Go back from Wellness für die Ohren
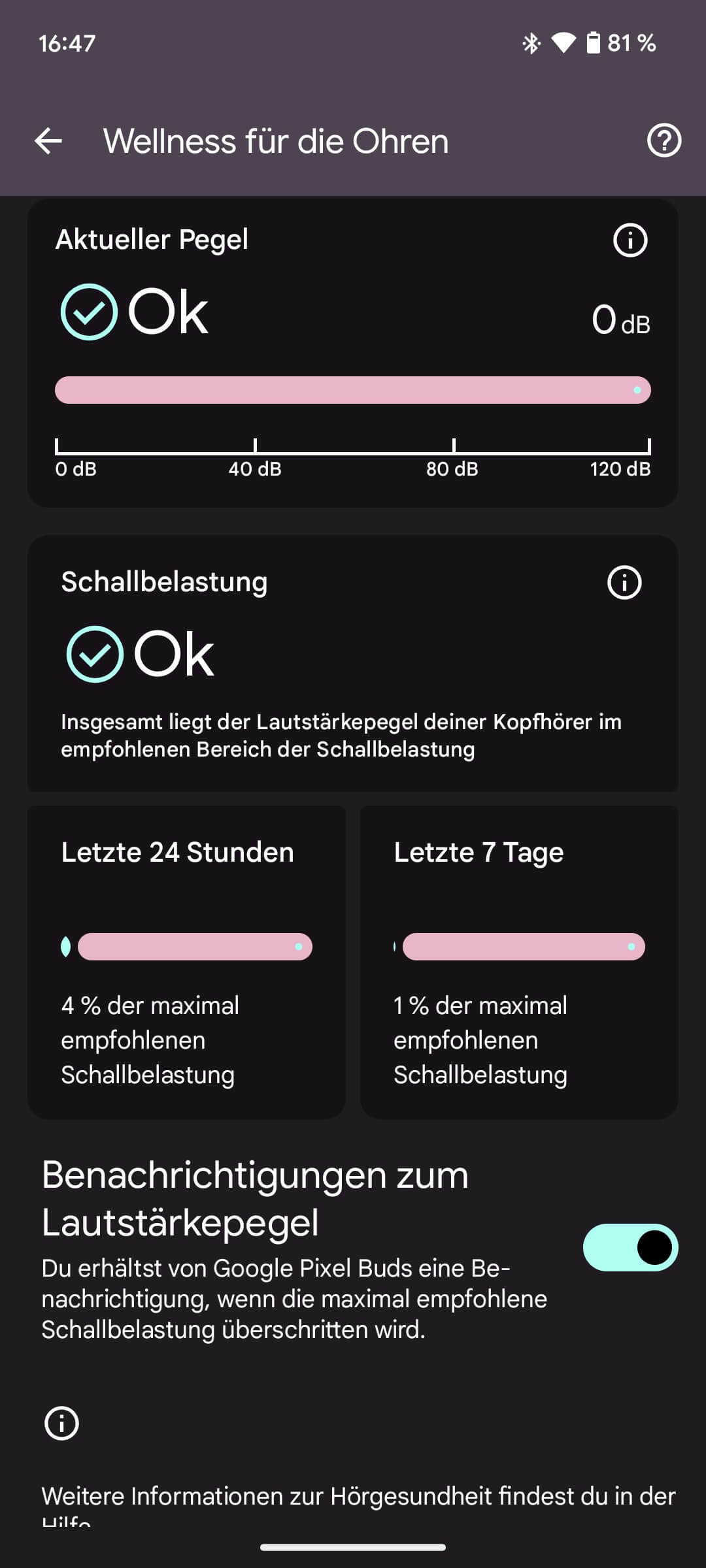The height and width of the screenshot is (1568, 706). (x=48, y=141)
